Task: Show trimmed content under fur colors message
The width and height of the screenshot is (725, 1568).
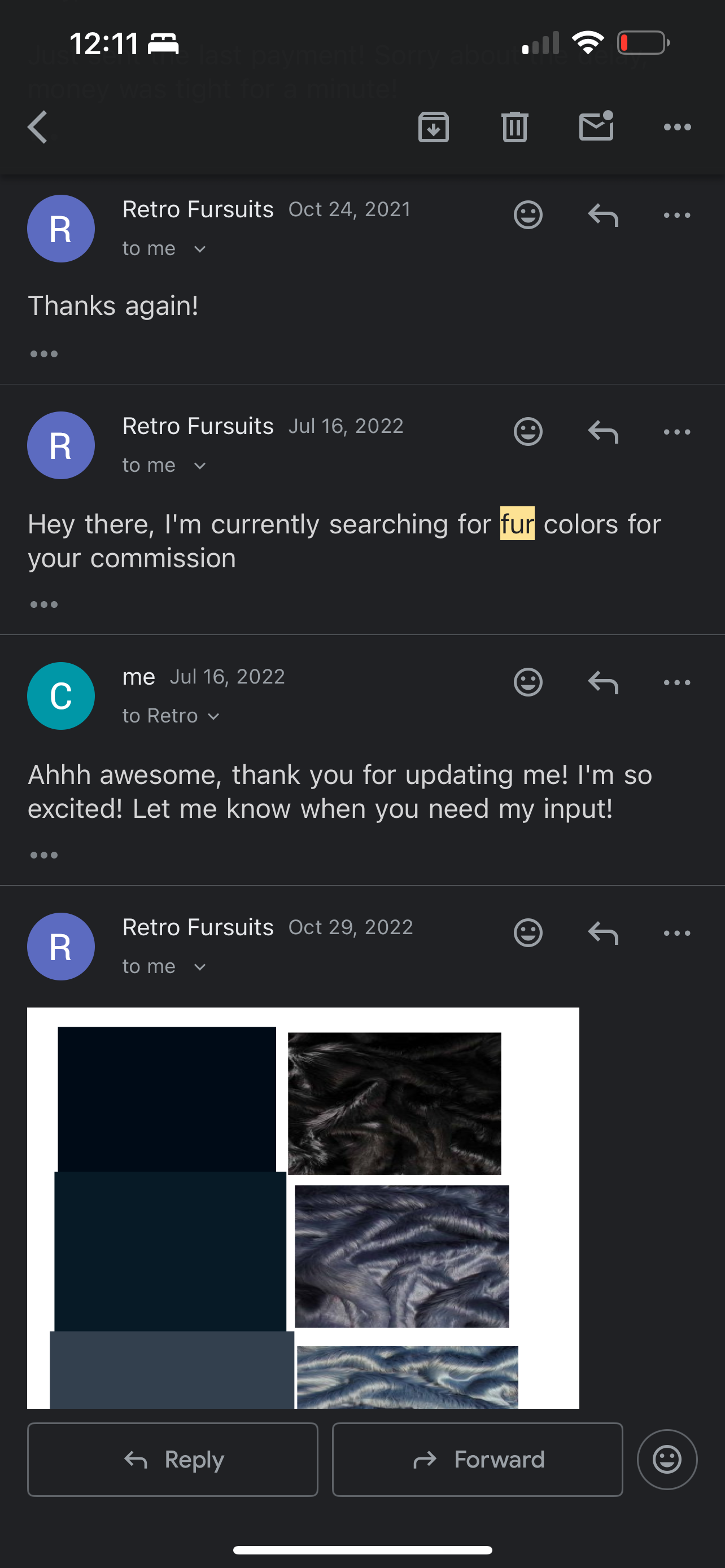Action: [44, 605]
